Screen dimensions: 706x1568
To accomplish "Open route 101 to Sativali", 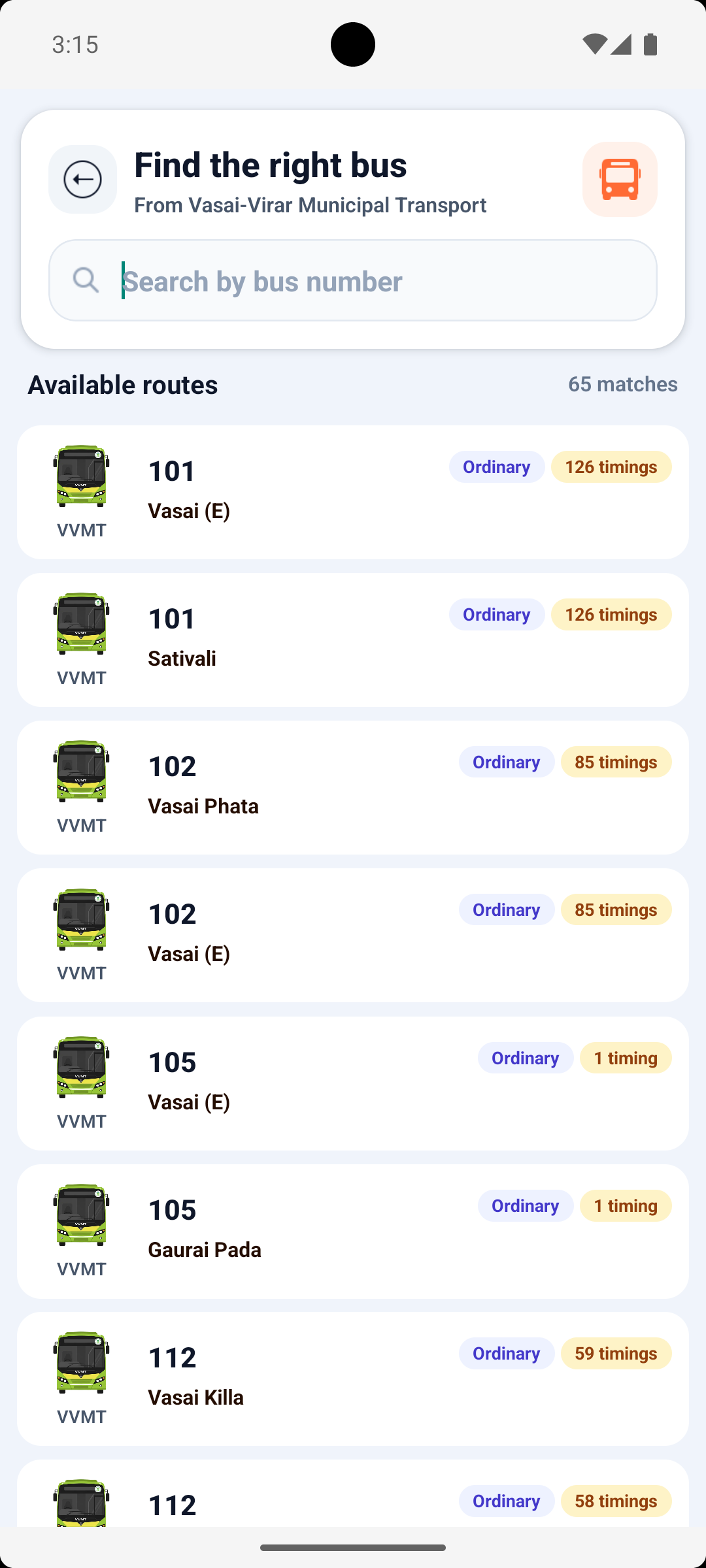I will (x=353, y=640).
